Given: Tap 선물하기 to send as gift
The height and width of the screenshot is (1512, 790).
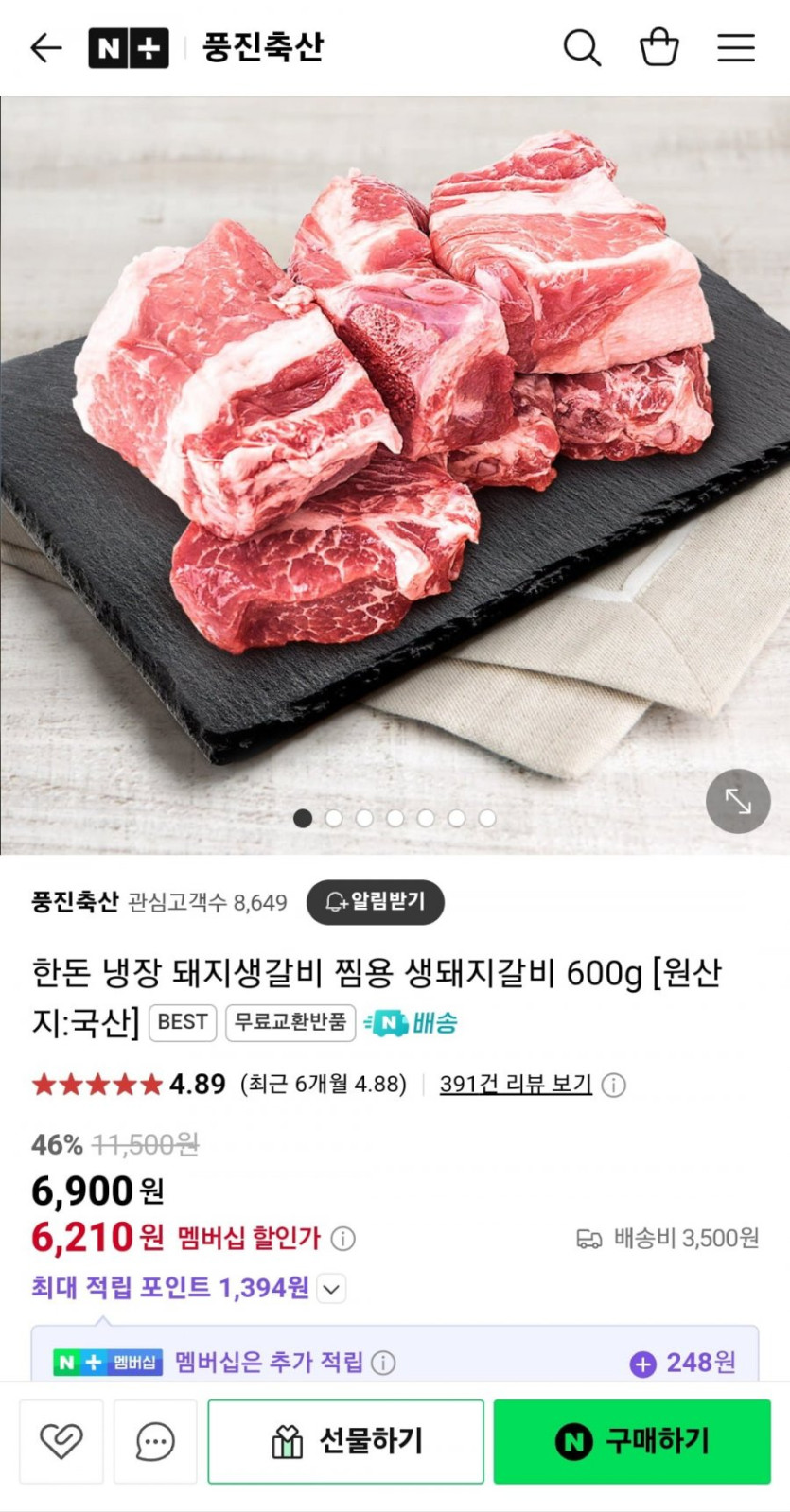Looking at the screenshot, I should [345, 1441].
